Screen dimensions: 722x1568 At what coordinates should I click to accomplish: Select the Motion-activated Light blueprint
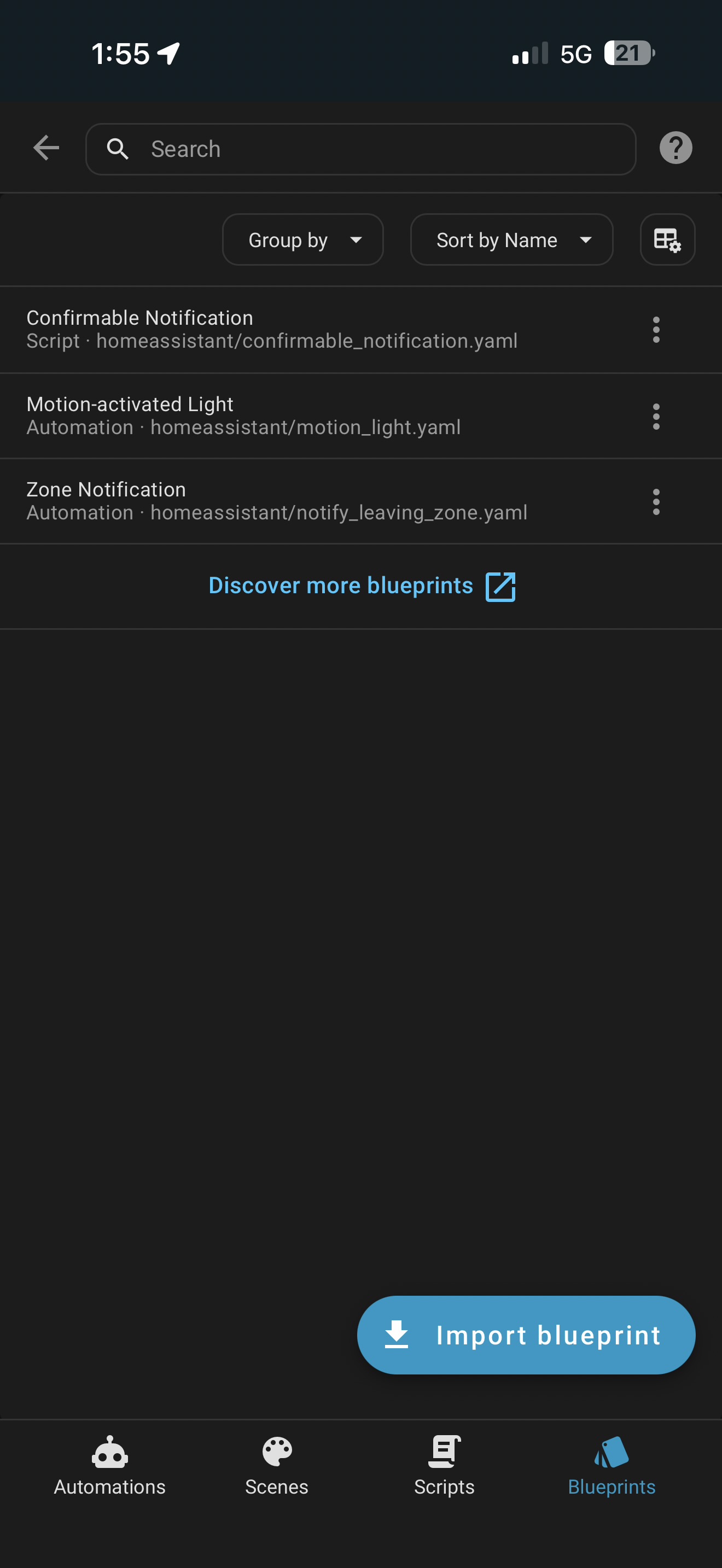(x=243, y=416)
